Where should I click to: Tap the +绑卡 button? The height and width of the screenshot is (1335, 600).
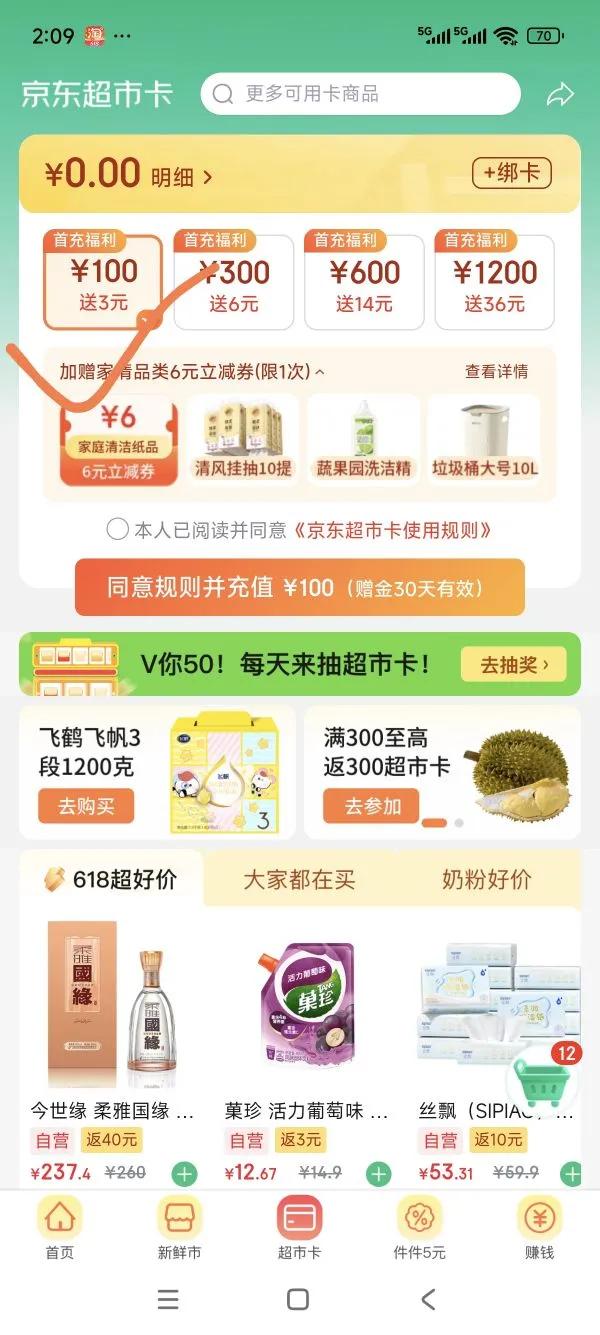512,173
